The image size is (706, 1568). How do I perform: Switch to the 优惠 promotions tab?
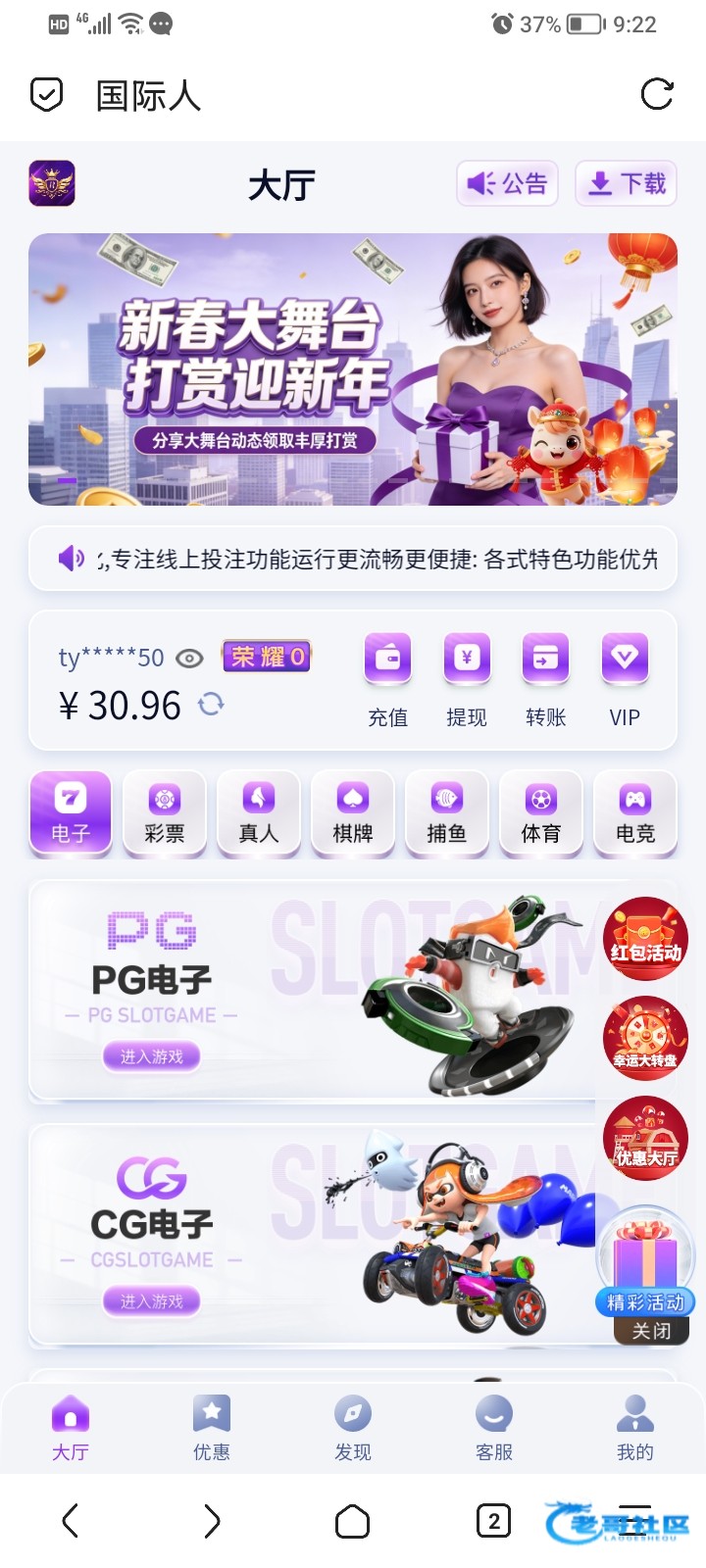coord(212,1428)
